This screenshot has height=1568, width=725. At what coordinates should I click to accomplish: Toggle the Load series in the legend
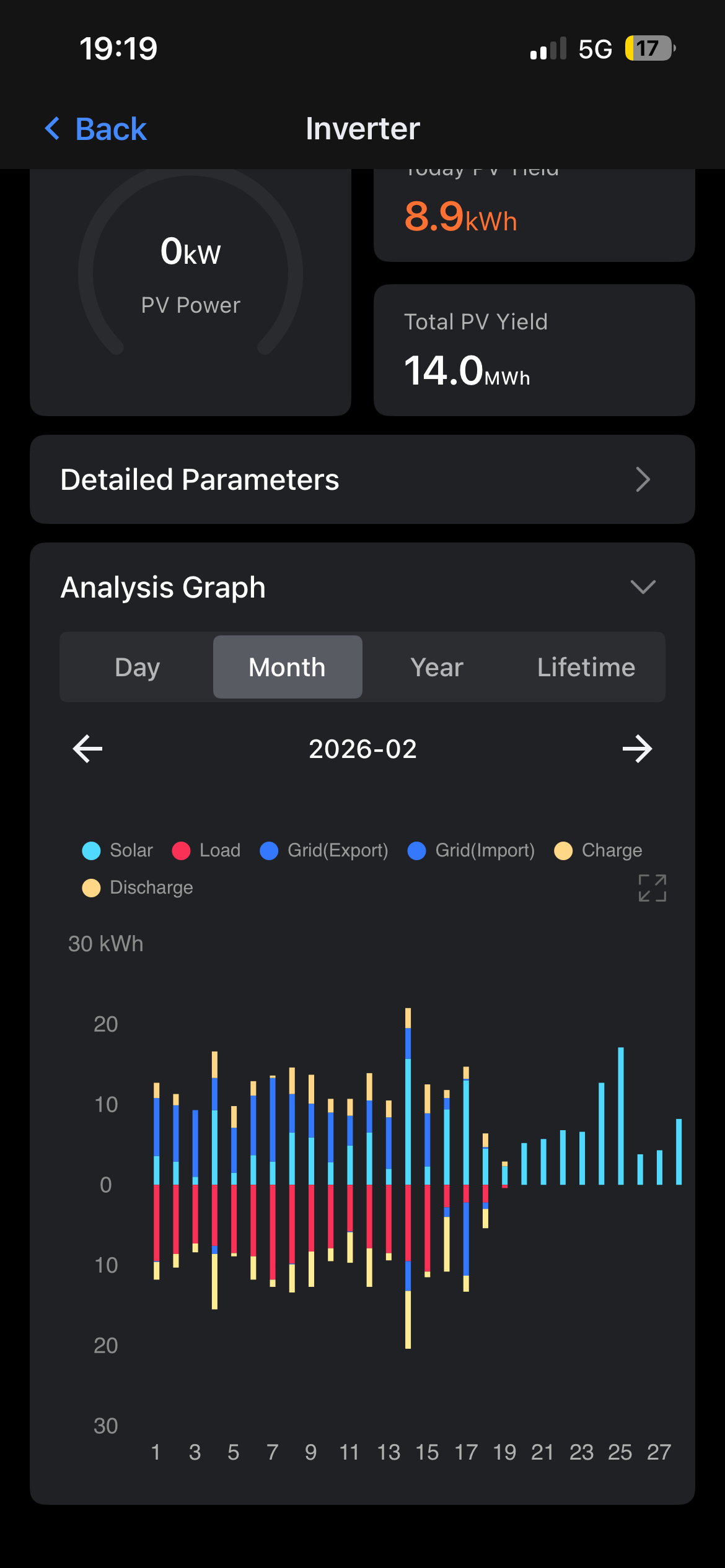206,850
